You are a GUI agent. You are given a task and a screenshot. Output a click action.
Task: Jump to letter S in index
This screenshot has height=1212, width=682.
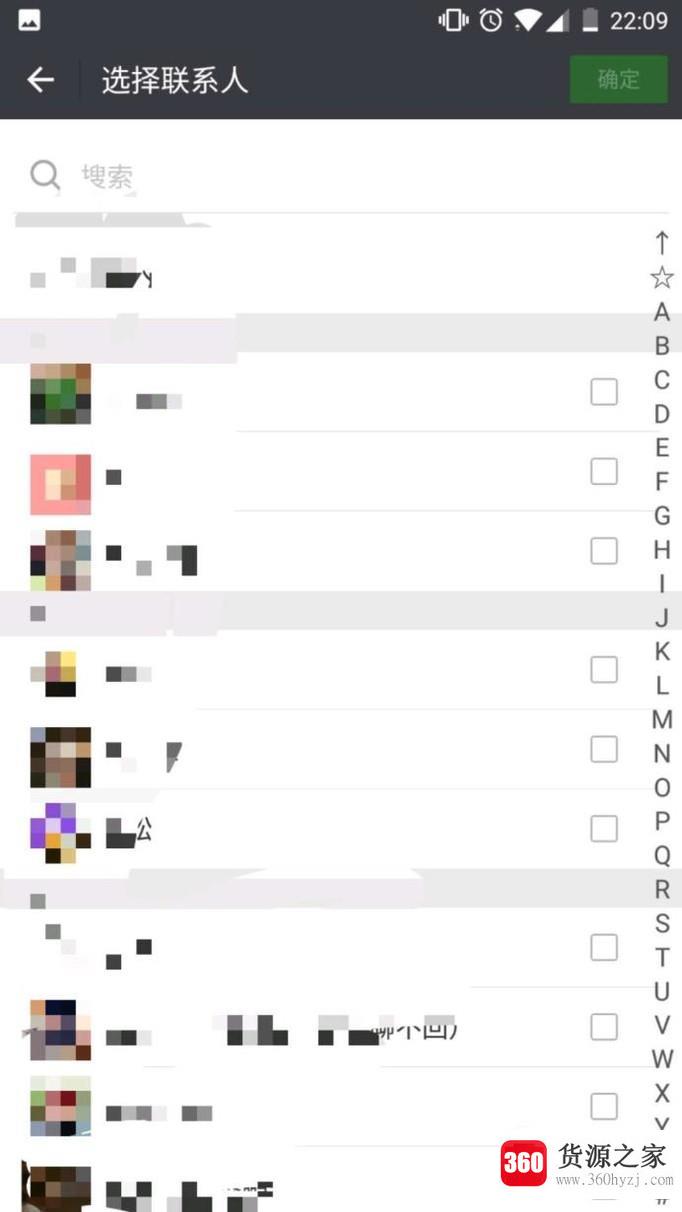pyautogui.click(x=662, y=923)
